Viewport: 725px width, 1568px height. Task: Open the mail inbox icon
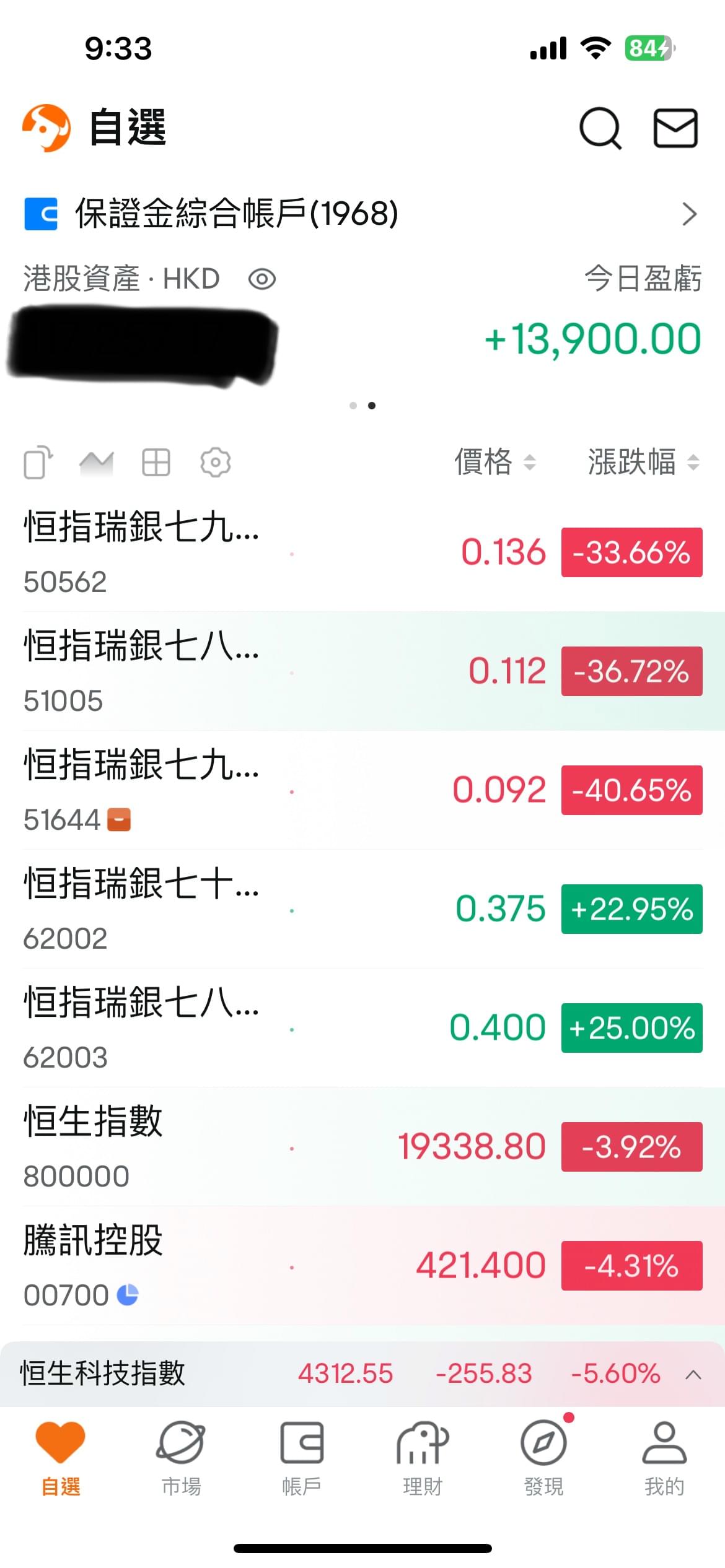[x=675, y=128]
